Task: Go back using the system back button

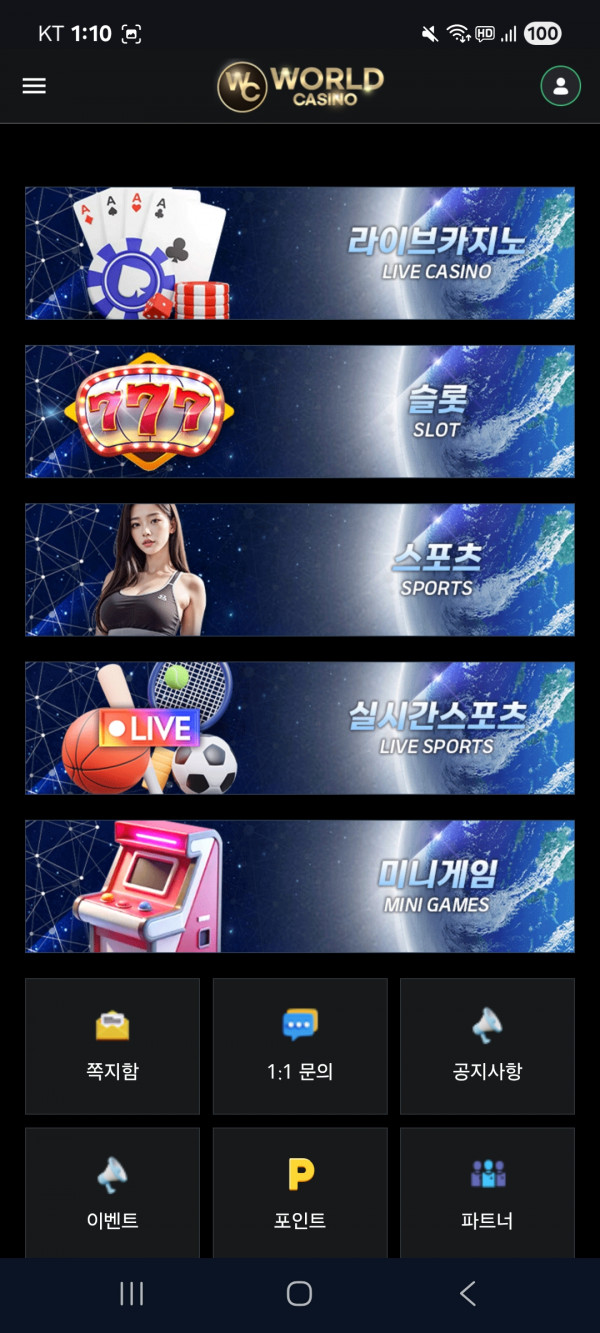Action: pos(467,1293)
